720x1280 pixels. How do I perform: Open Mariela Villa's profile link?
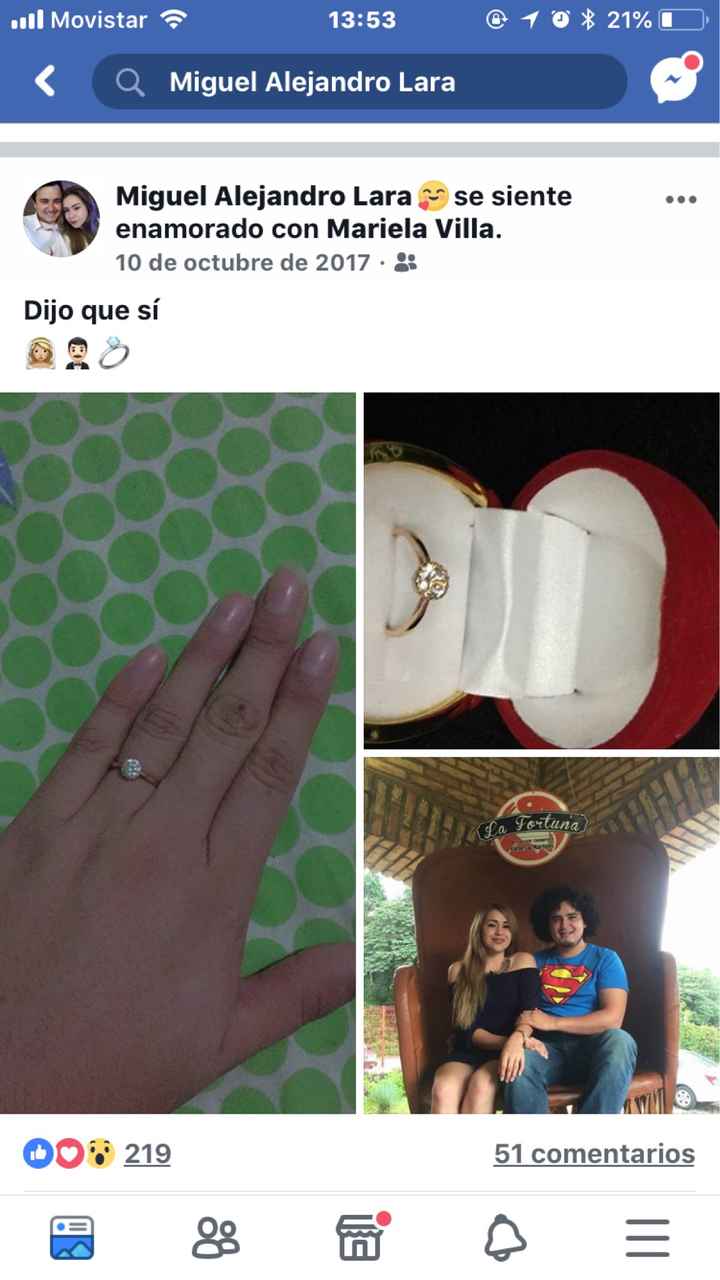[x=410, y=229]
